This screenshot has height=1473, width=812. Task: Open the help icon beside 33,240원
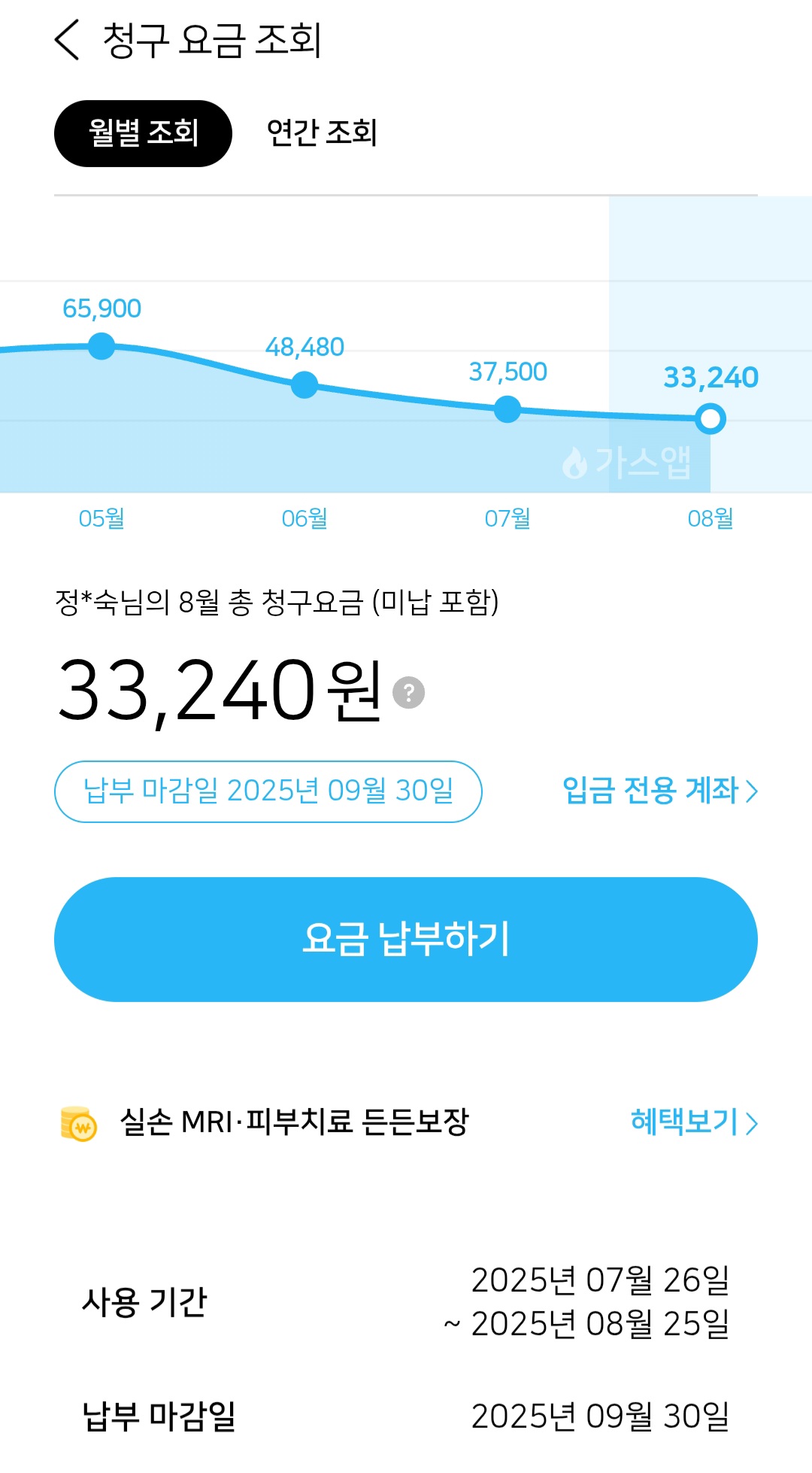click(x=409, y=692)
